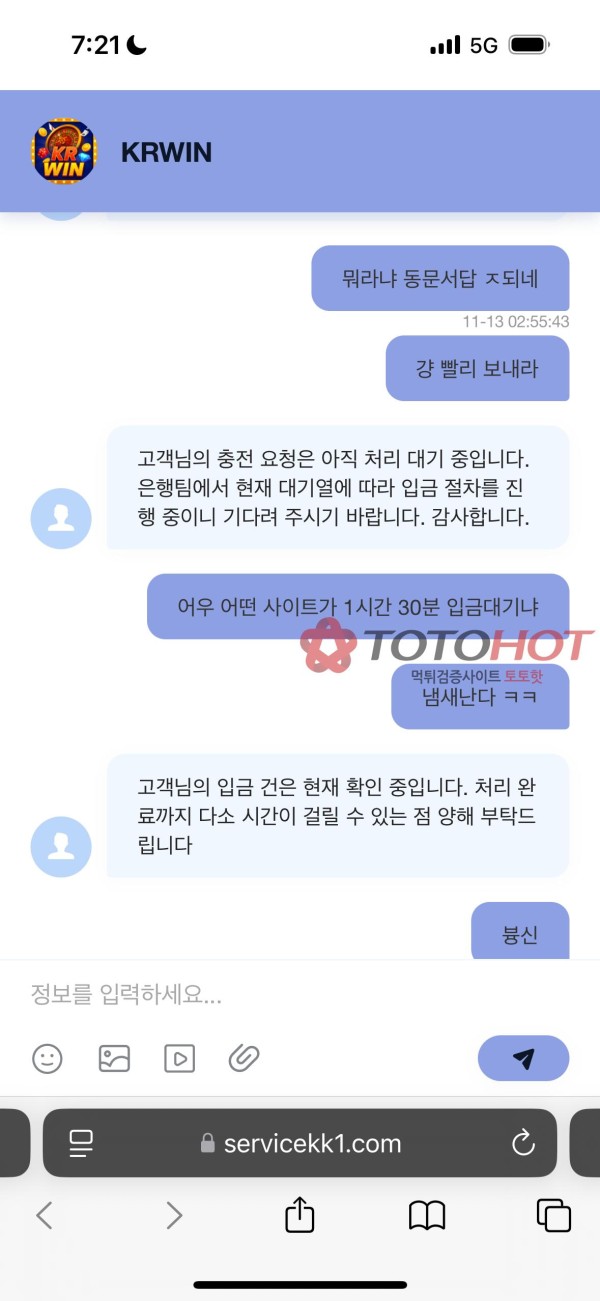Attach a file with the paperclip
Screen dimensions: 600x1301
pos(244,1058)
